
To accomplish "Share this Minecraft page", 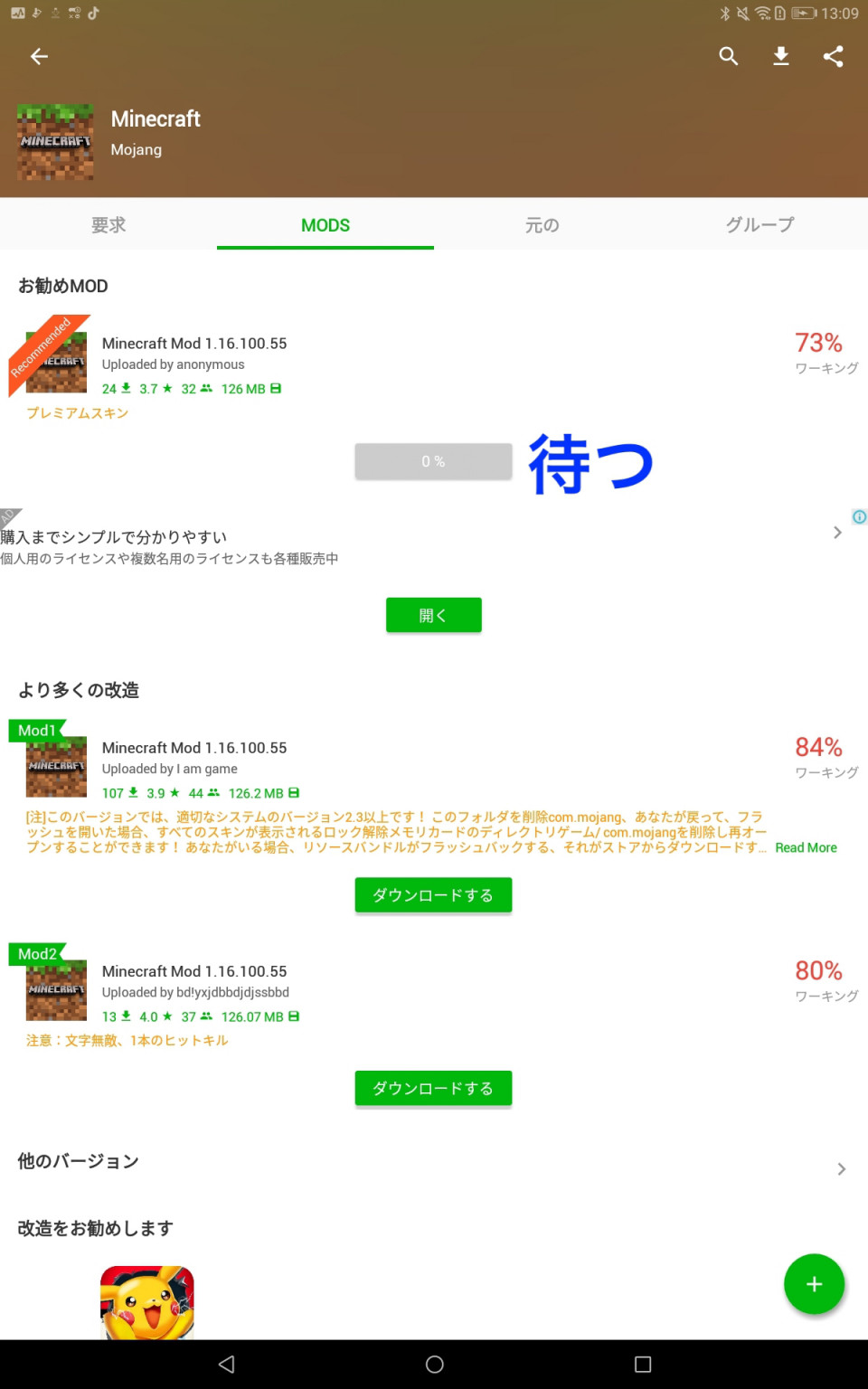I will [x=833, y=57].
